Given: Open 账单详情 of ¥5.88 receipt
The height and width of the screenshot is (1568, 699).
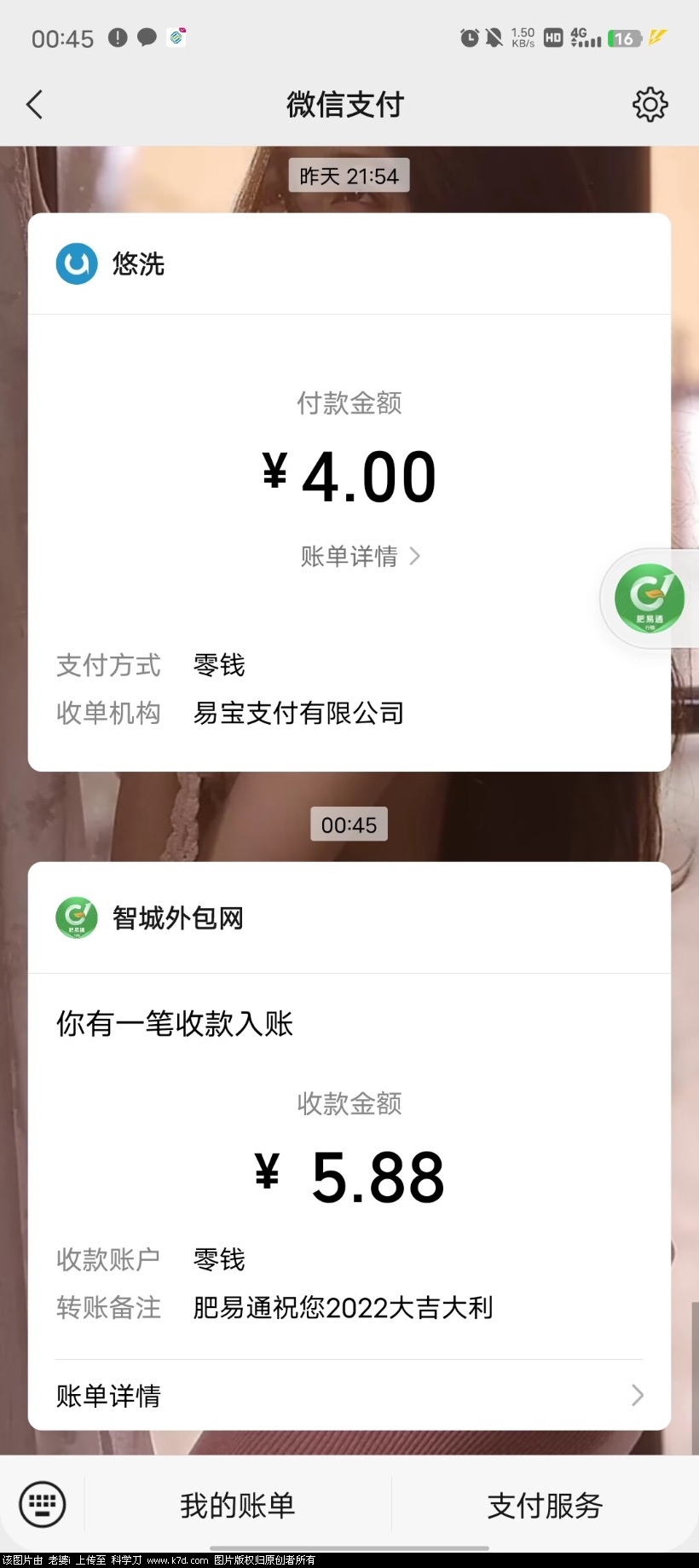Looking at the screenshot, I should point(349,1395).
